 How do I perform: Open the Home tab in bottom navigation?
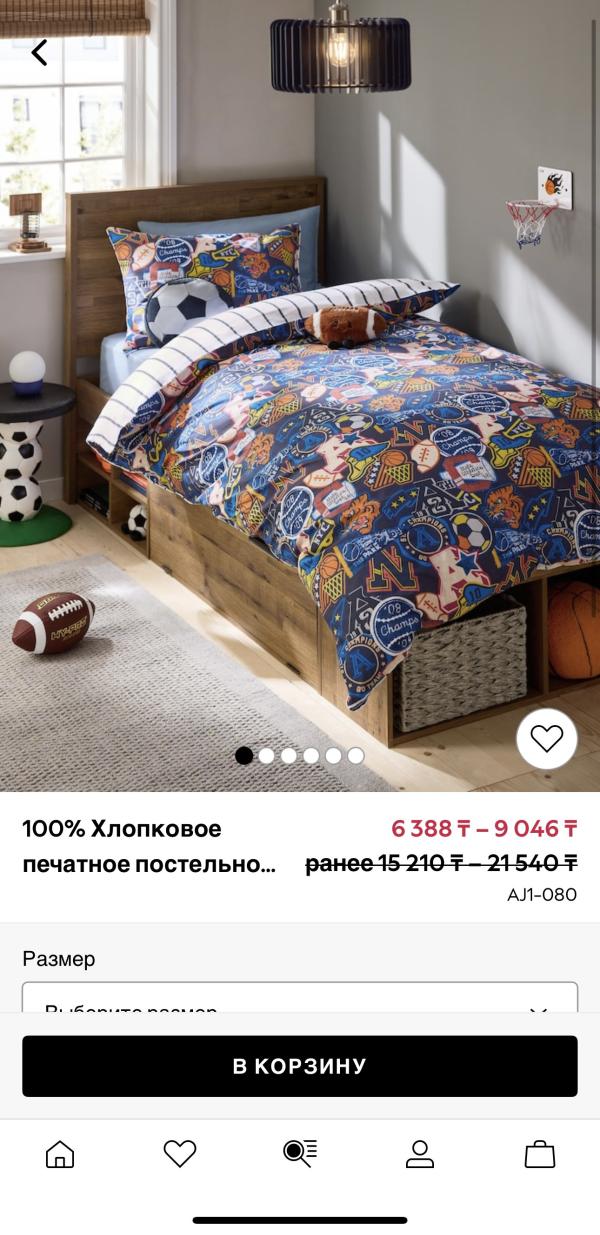(60, 1154)
